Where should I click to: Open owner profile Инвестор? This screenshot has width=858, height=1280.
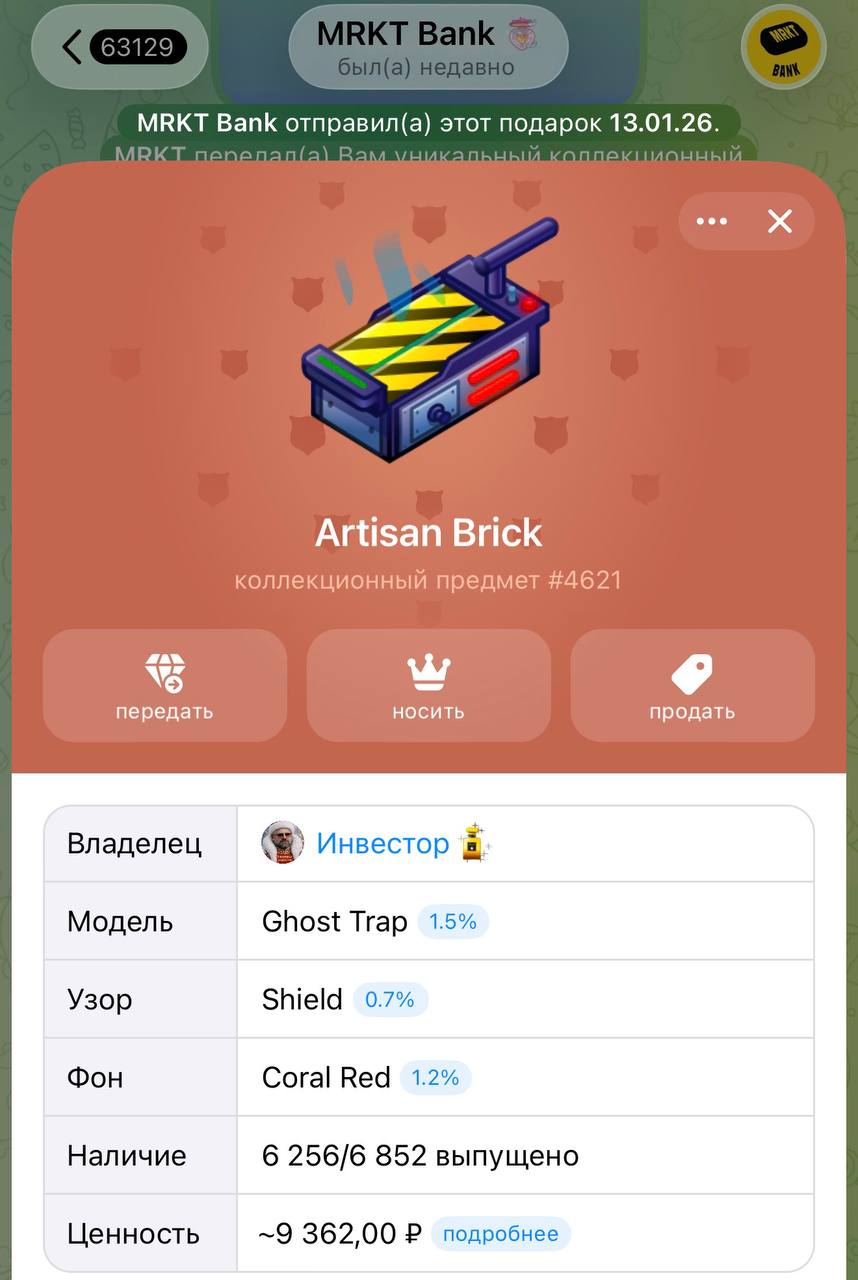pos(383,843)
